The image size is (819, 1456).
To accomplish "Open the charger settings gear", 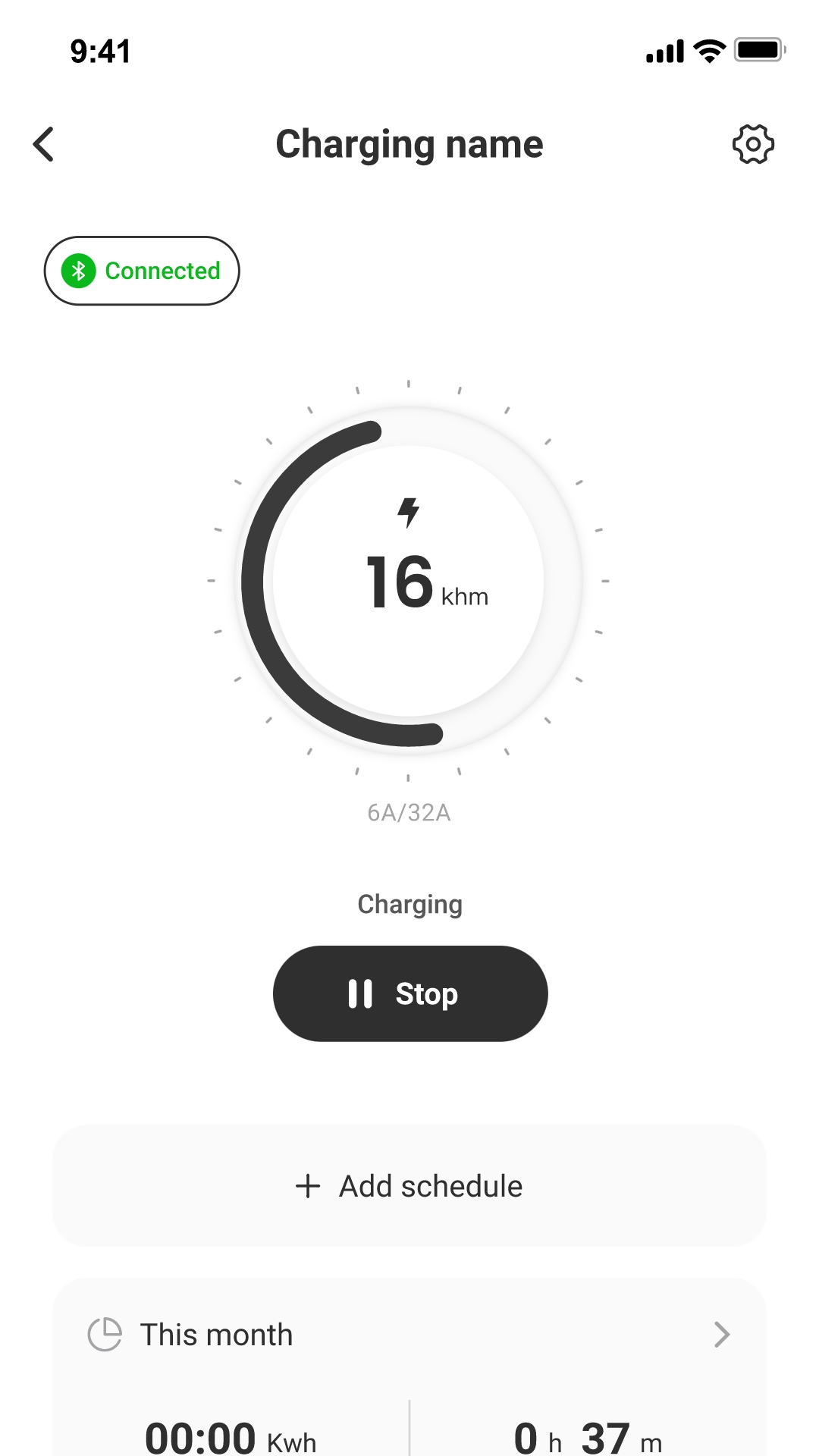I will pyautogui.click(x=752, y=144).
